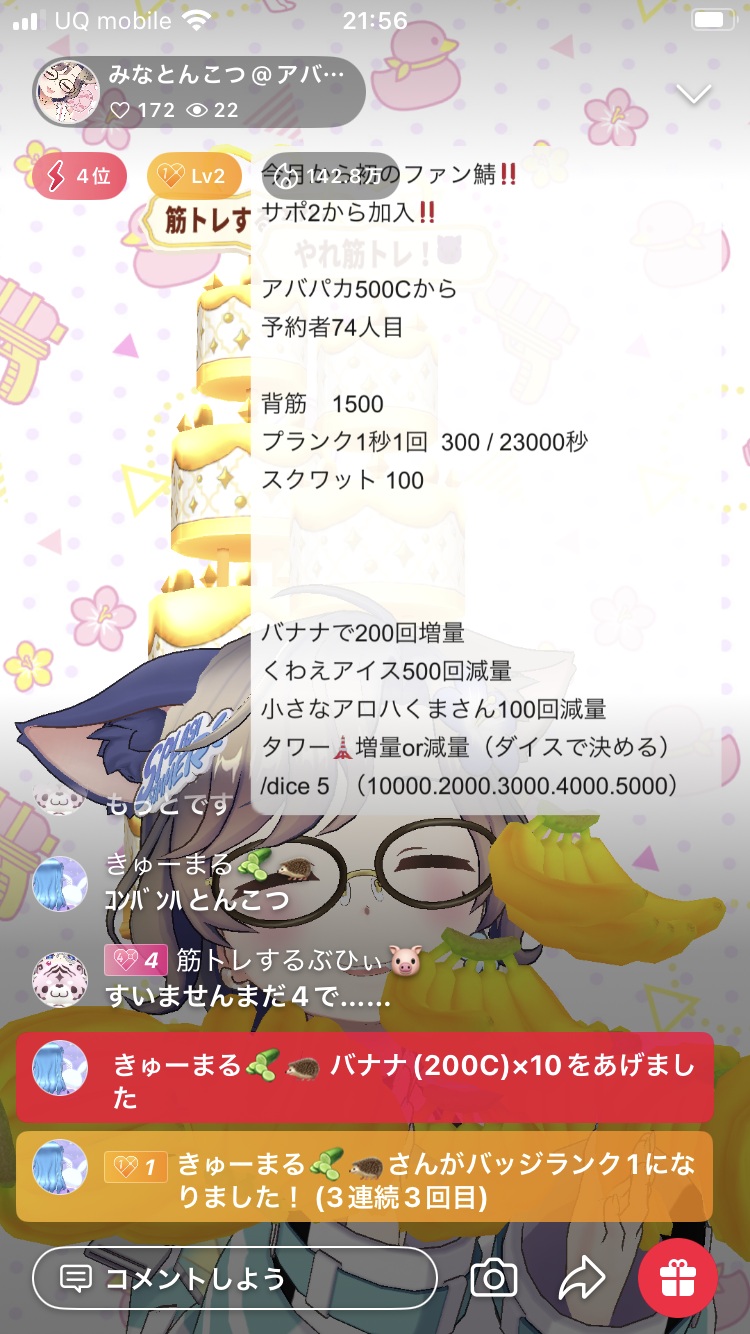Open streamer みなとんこつ profile header
Image resolution: width=750 pixels, height=1334 pixels.
pos(198,91)
